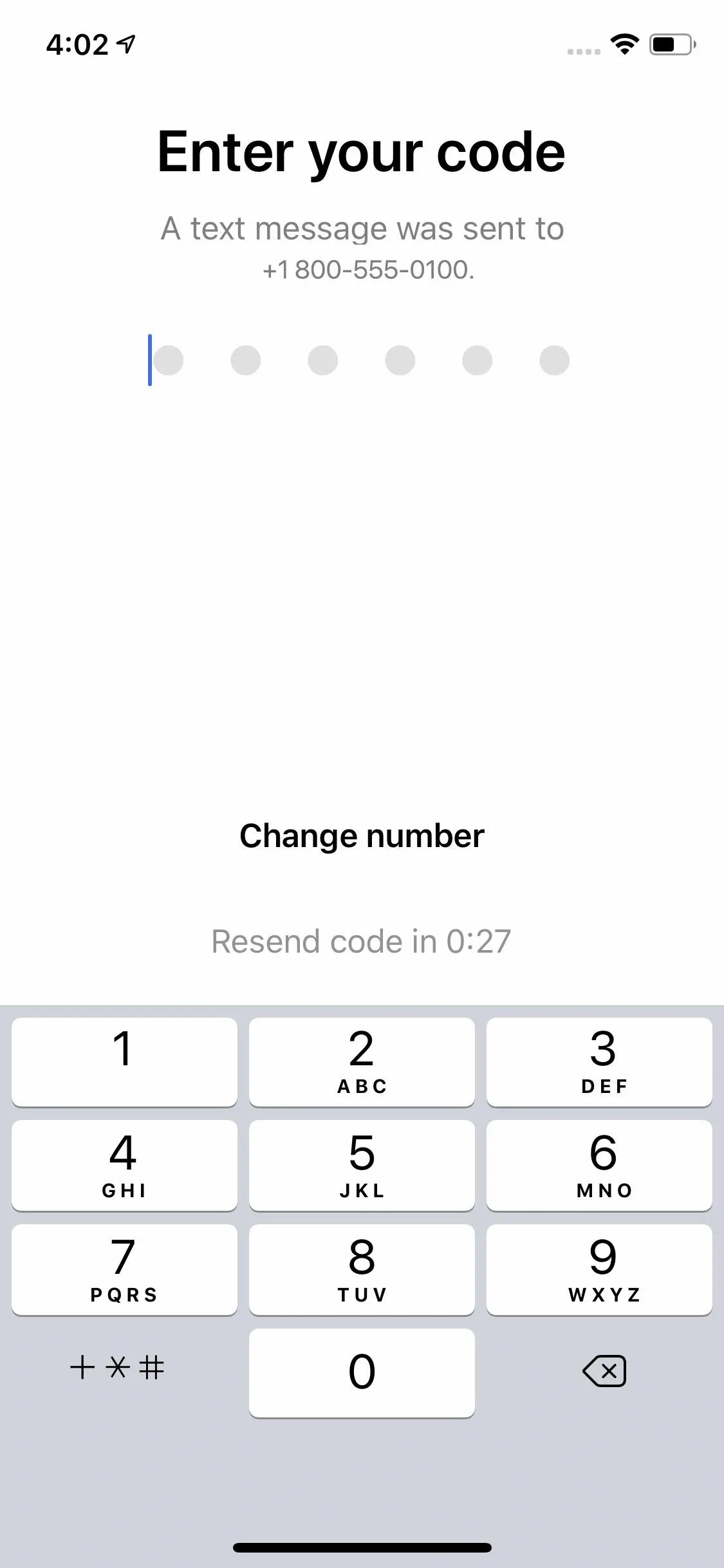Tap 9 on the keypad

(x=599, y=1269)
